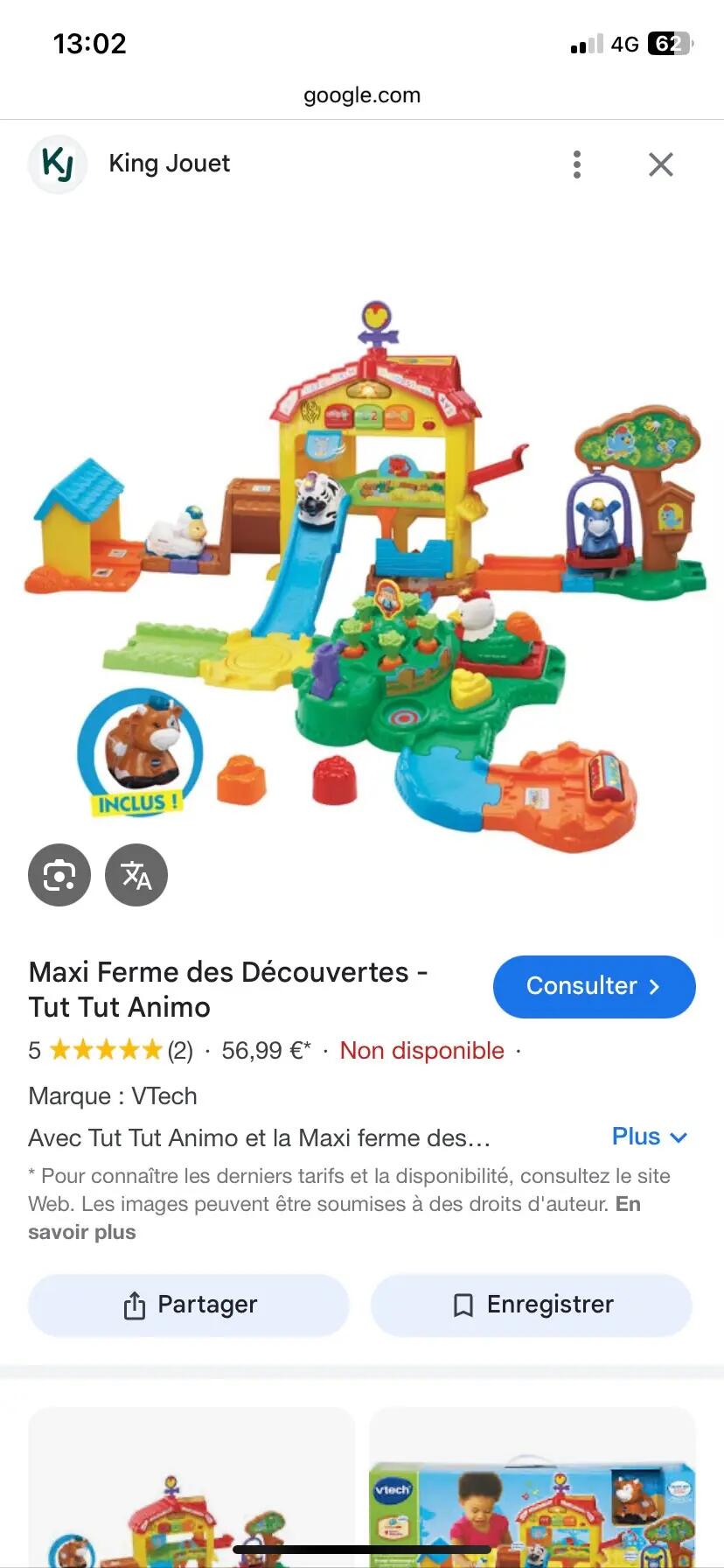The width and height of the screenshot is (724, 1568).
Task: Share this product via Partager
Action: pos(189,1305)
